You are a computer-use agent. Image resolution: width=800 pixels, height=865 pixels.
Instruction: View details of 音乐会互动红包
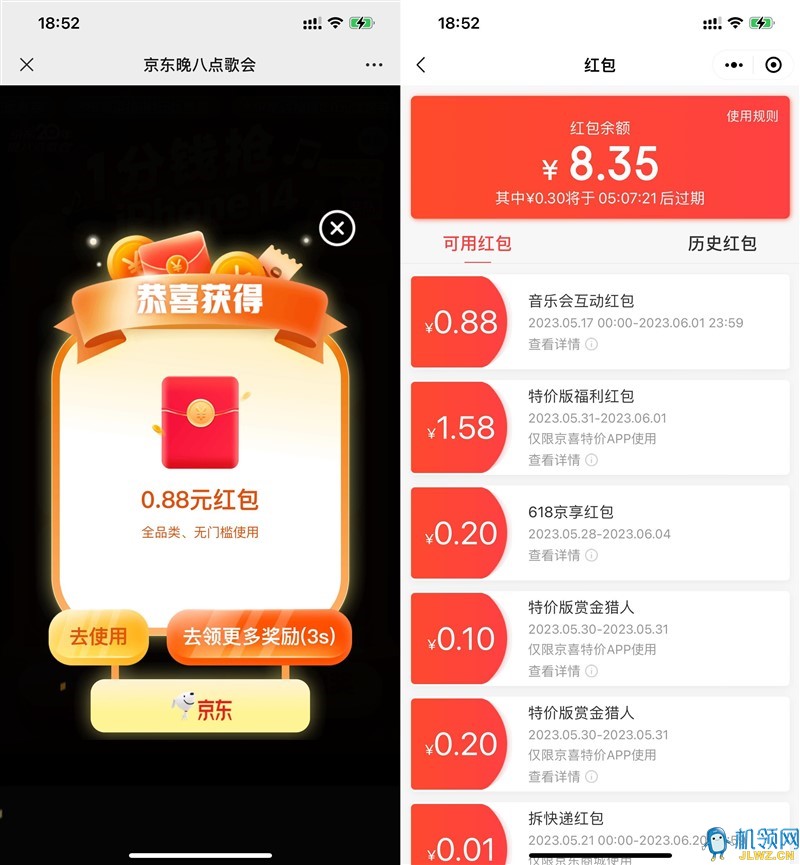click(x=562, y=344)
